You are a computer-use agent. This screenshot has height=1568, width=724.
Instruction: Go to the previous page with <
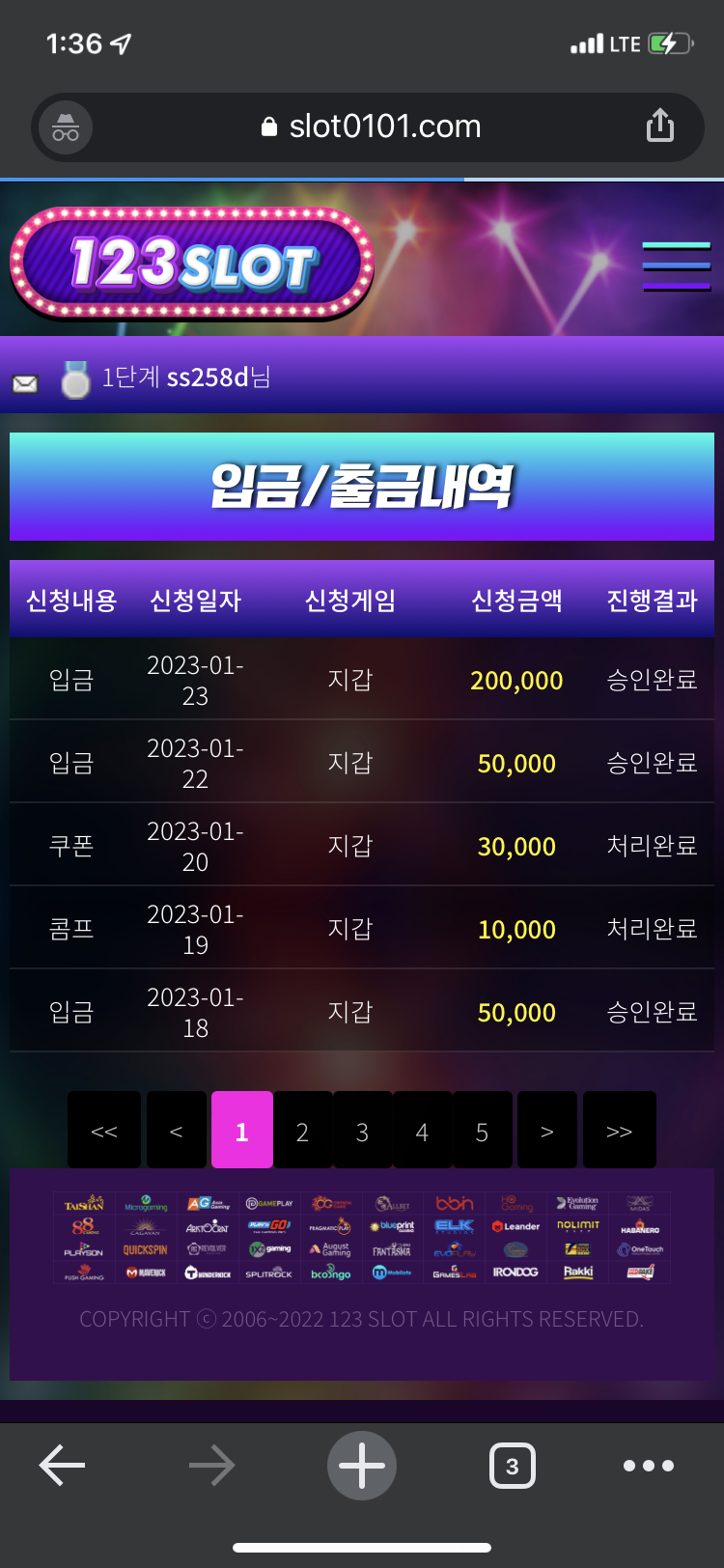point(176,1132)
